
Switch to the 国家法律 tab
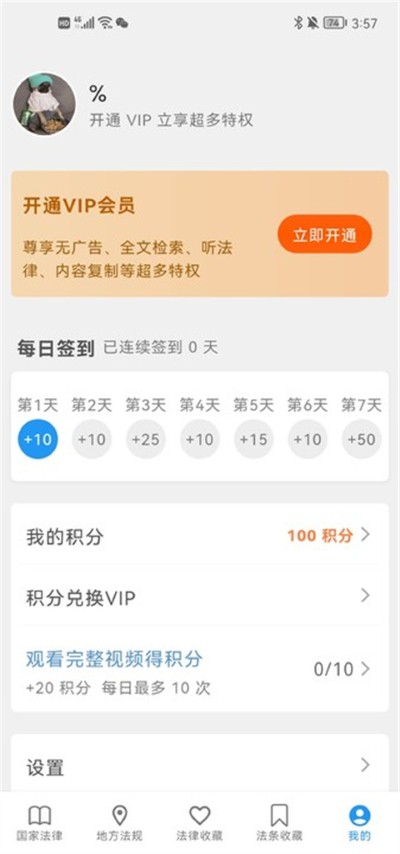tap(39, 823)
